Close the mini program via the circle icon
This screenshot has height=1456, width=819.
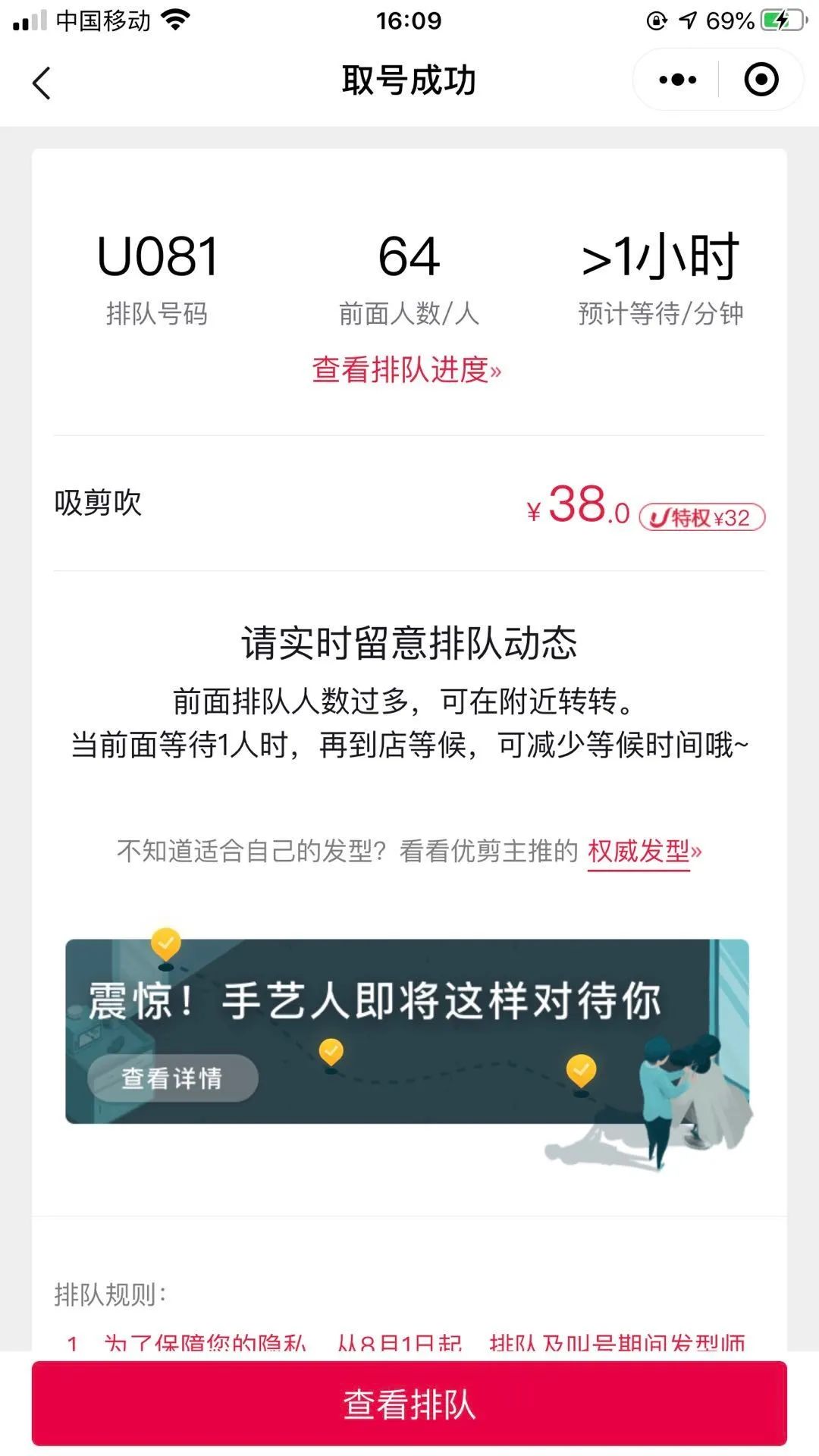[x=761, y=80]
